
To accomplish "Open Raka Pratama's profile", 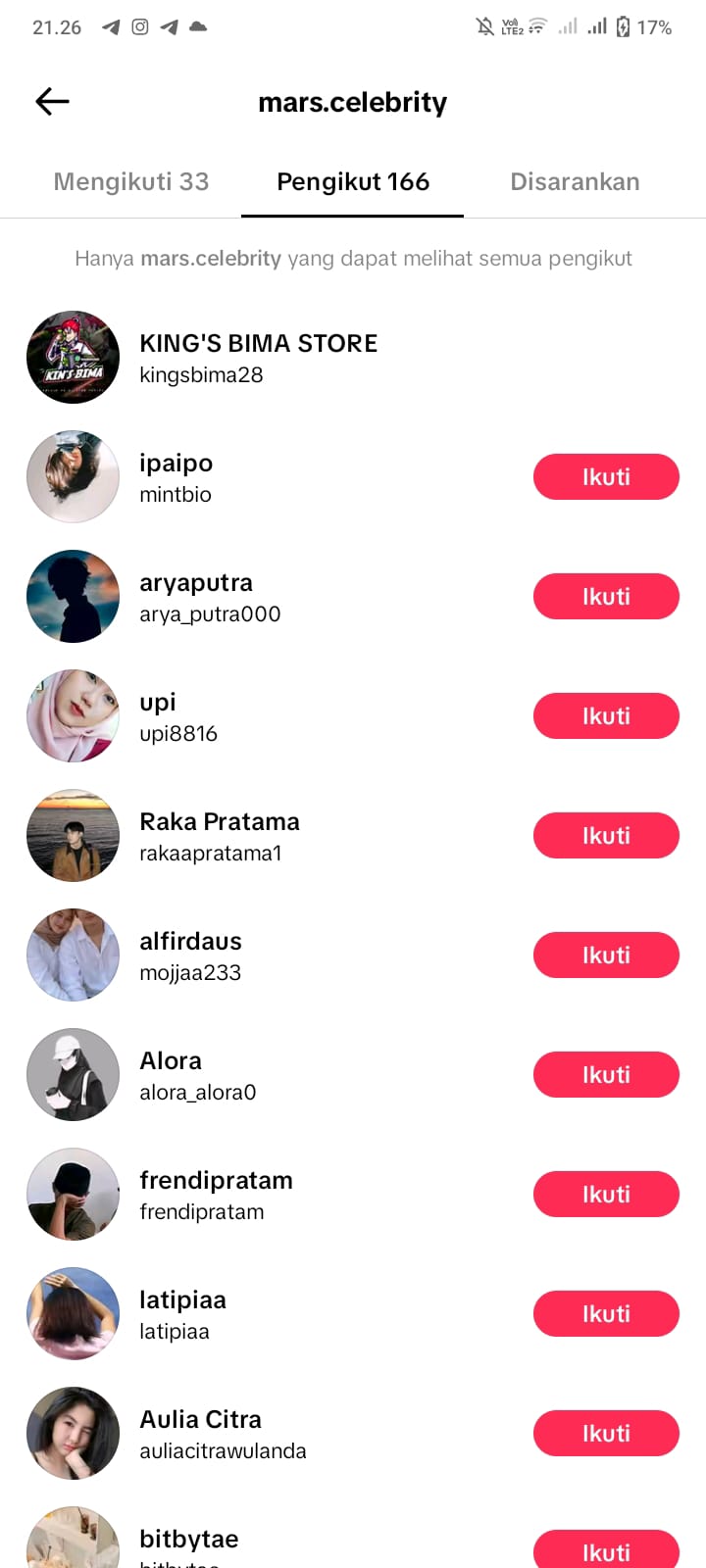I will coord(220,836).
